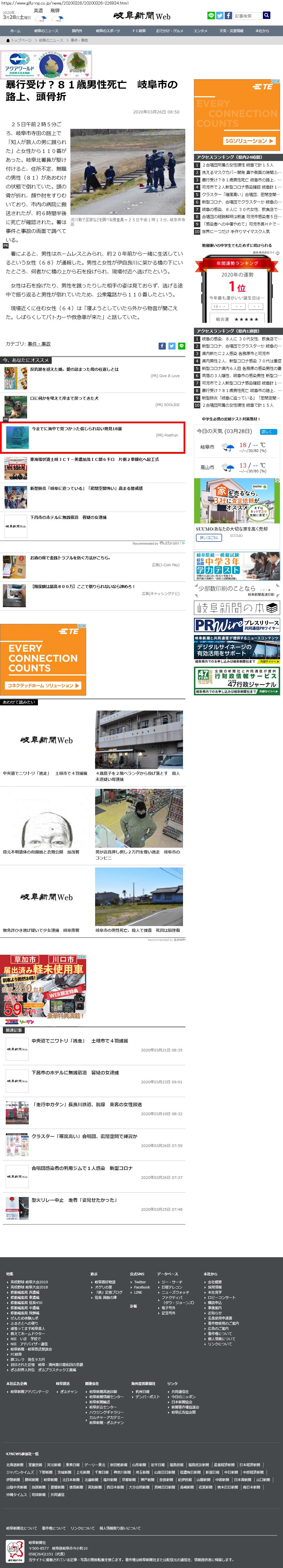Viewport: 283px width, 1568px height.
Task: Open 東海環状道 4-lane construction article
Action: click(x=95, y=459)
